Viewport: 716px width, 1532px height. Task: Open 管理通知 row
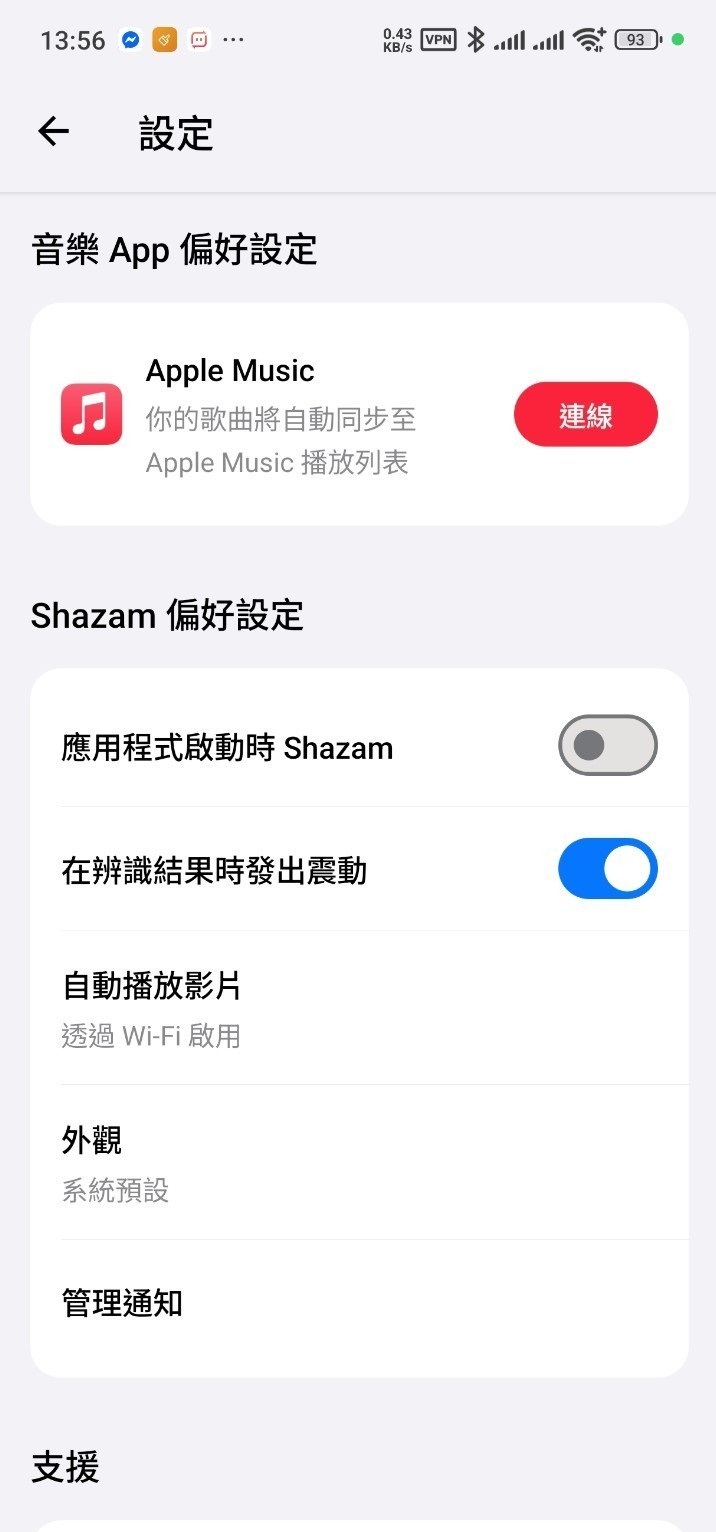pos(360,1303)
